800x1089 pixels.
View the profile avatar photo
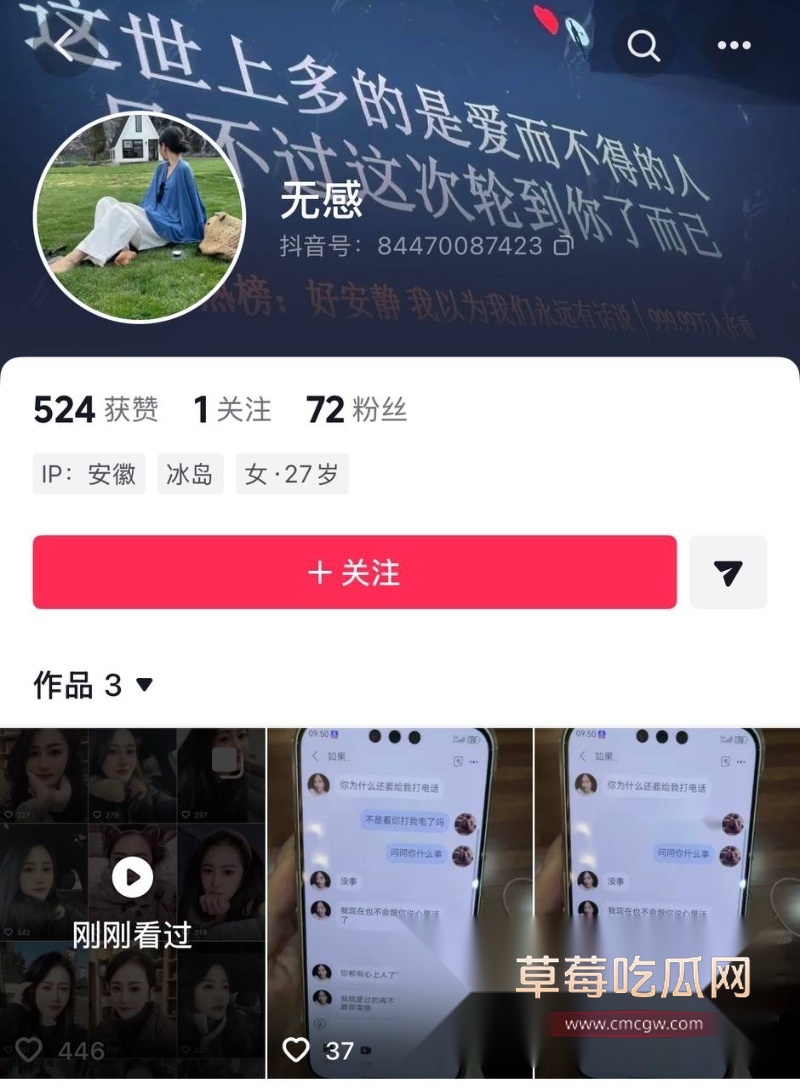click(x=139, y=216)
